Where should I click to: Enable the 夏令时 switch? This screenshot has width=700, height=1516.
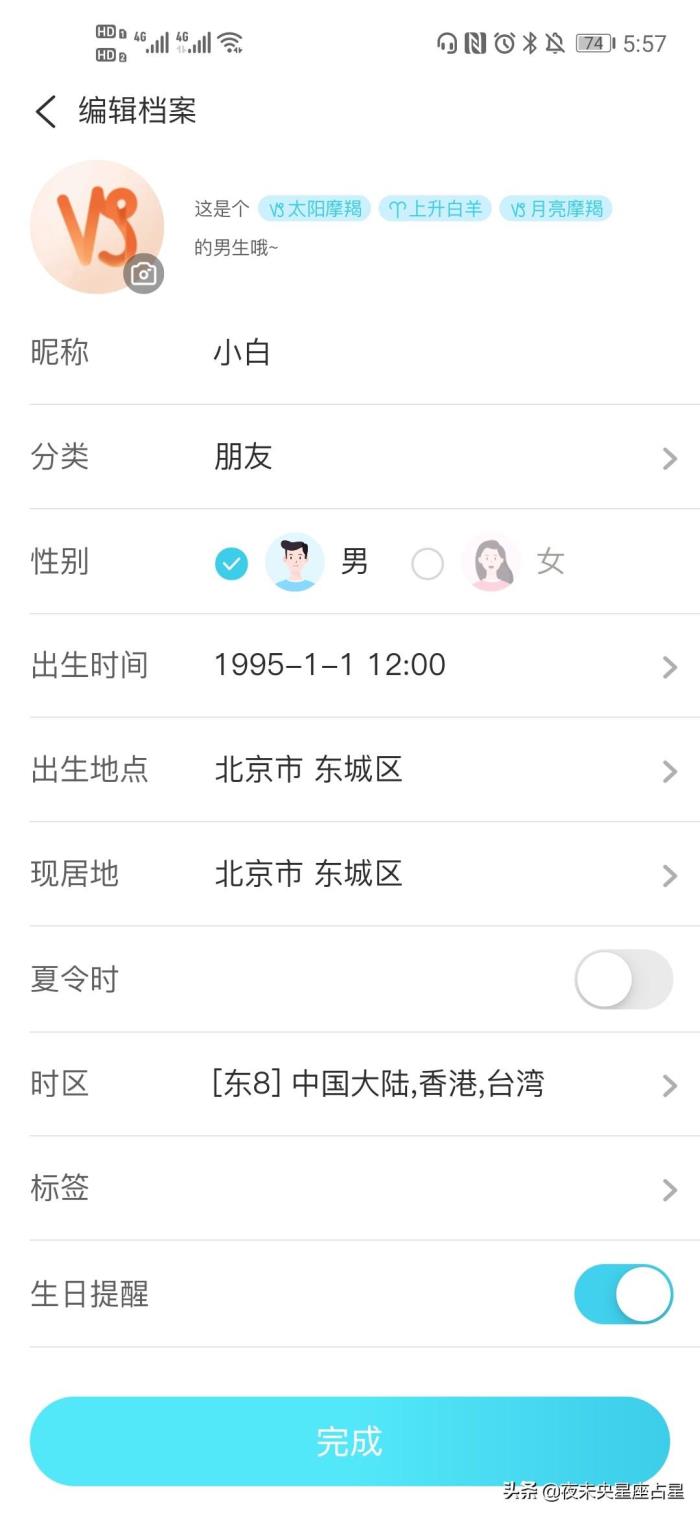pyautogui.click(x=623, y=979)
